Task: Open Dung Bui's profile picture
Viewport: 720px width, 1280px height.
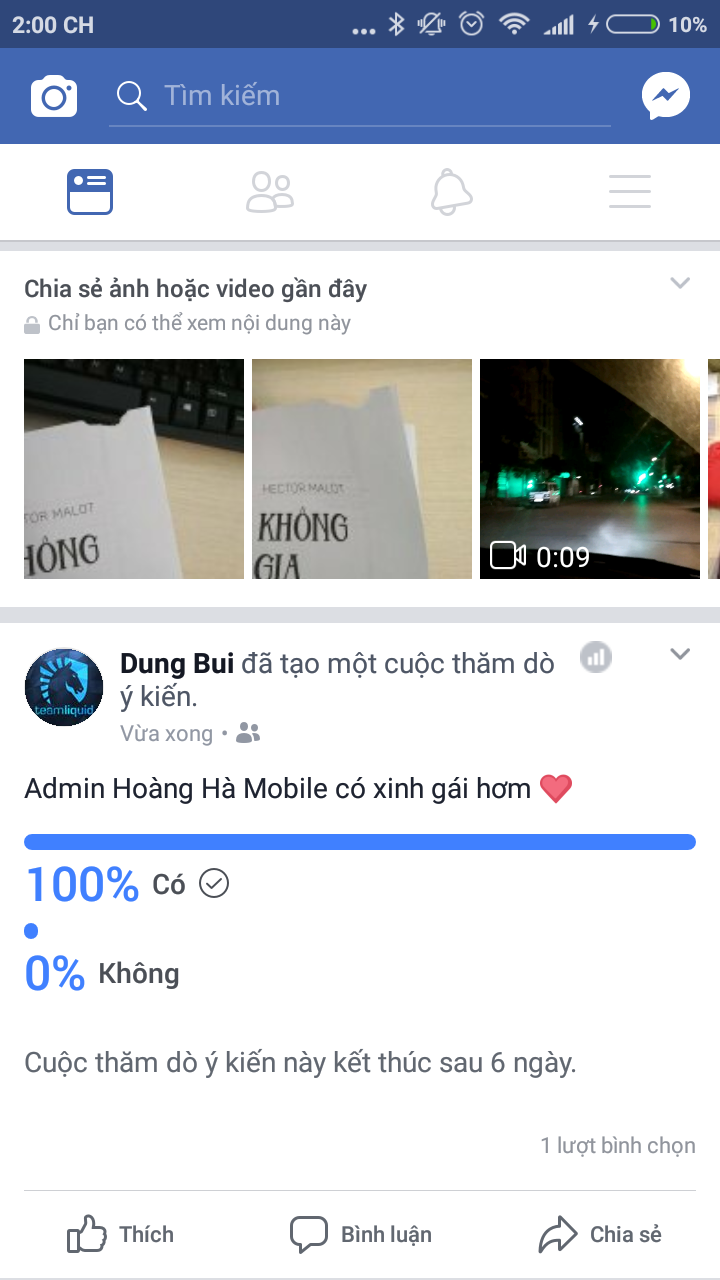Action: tap(63, 686)
